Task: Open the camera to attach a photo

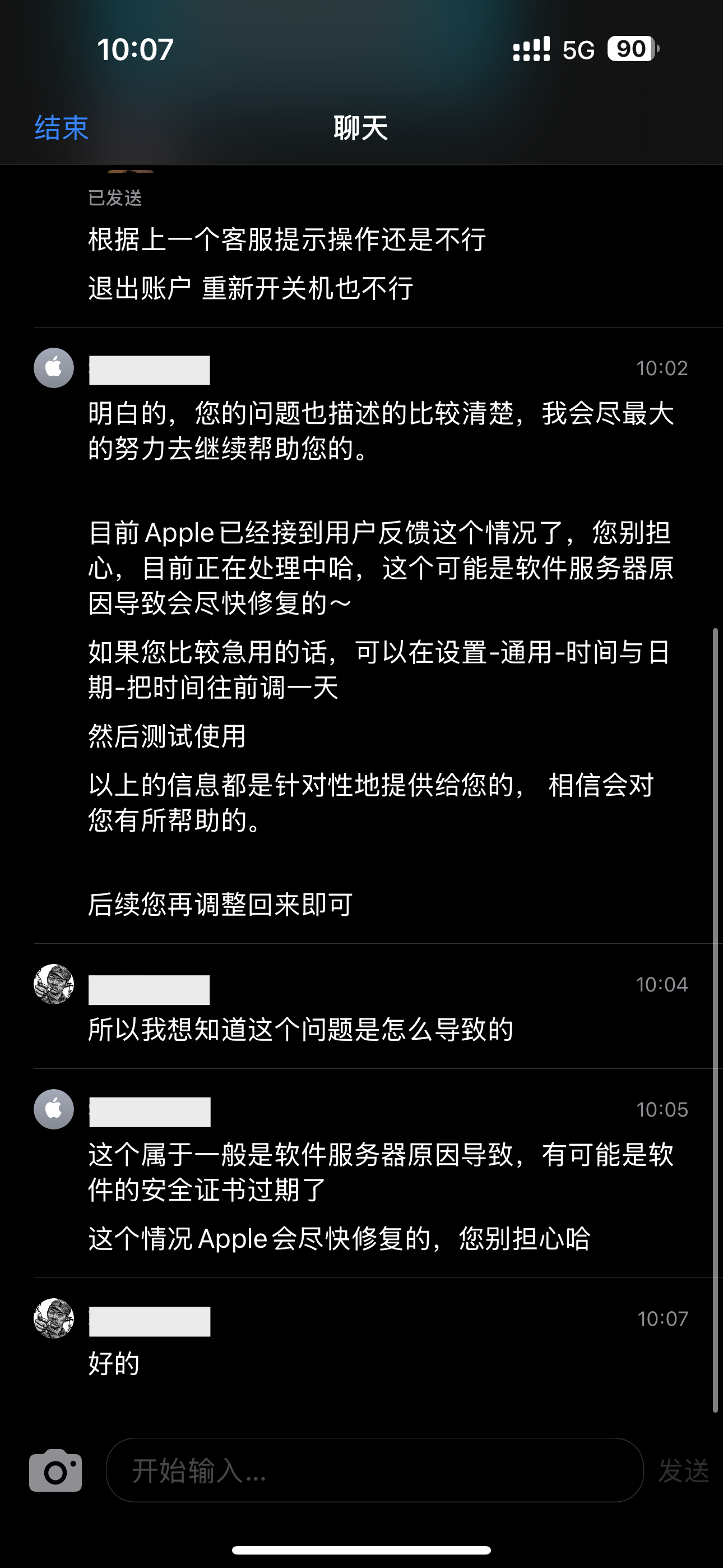Action: pos(55,1470)
